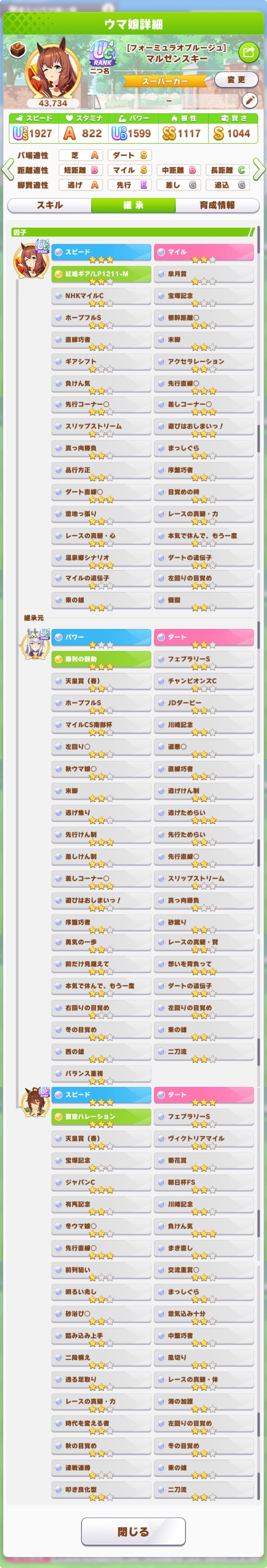Switch to the スキル tab

coord(49,205)
